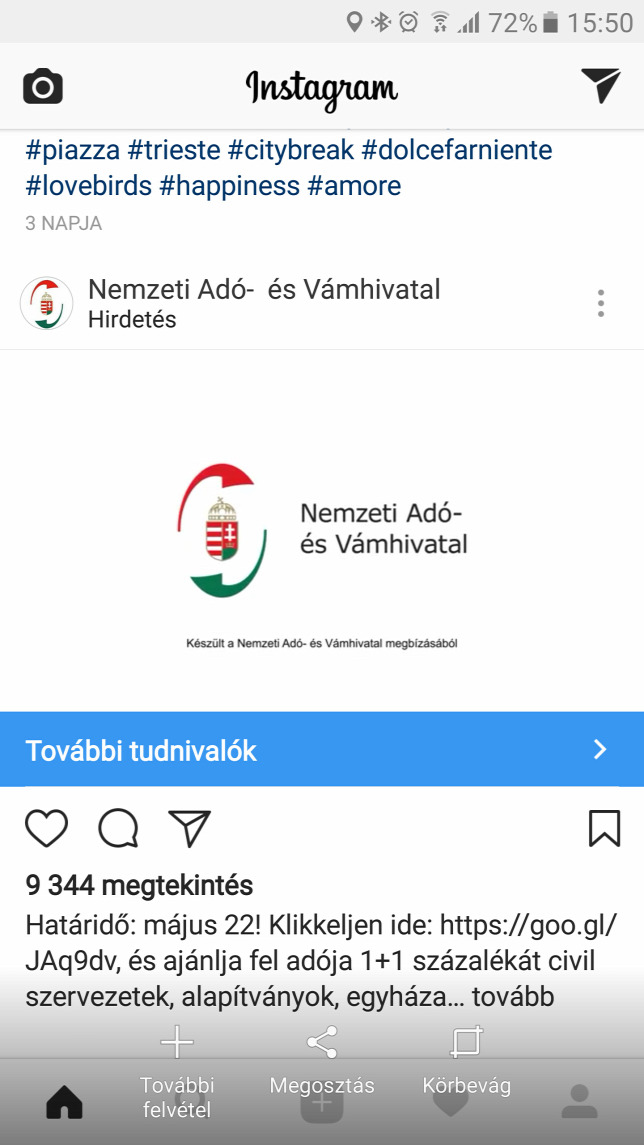Open the Instagram camera
The image size is (644, 1145).
click(43, 87)
